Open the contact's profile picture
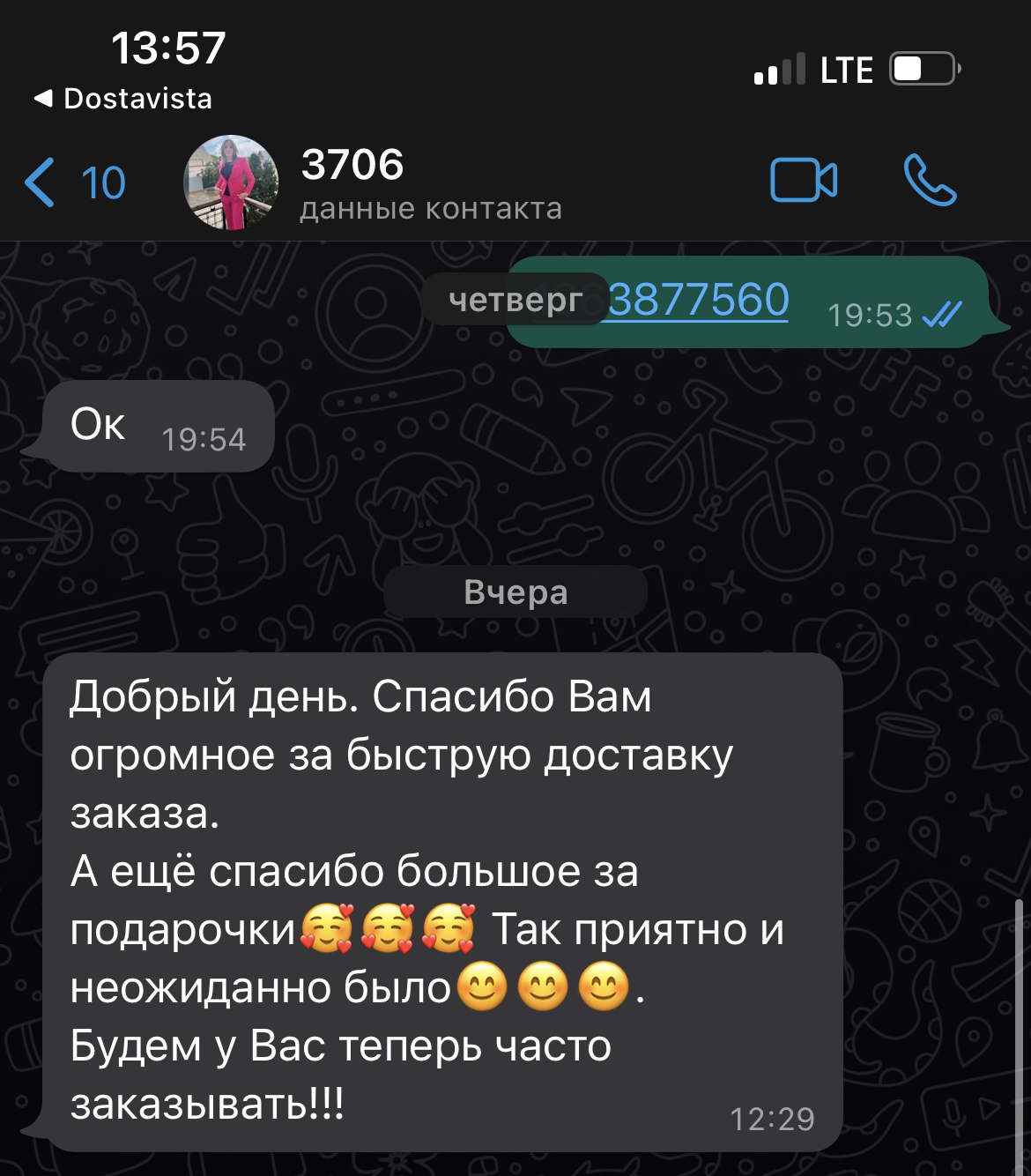Viewport: 1031px width, 1176px height. pos(231,182)
